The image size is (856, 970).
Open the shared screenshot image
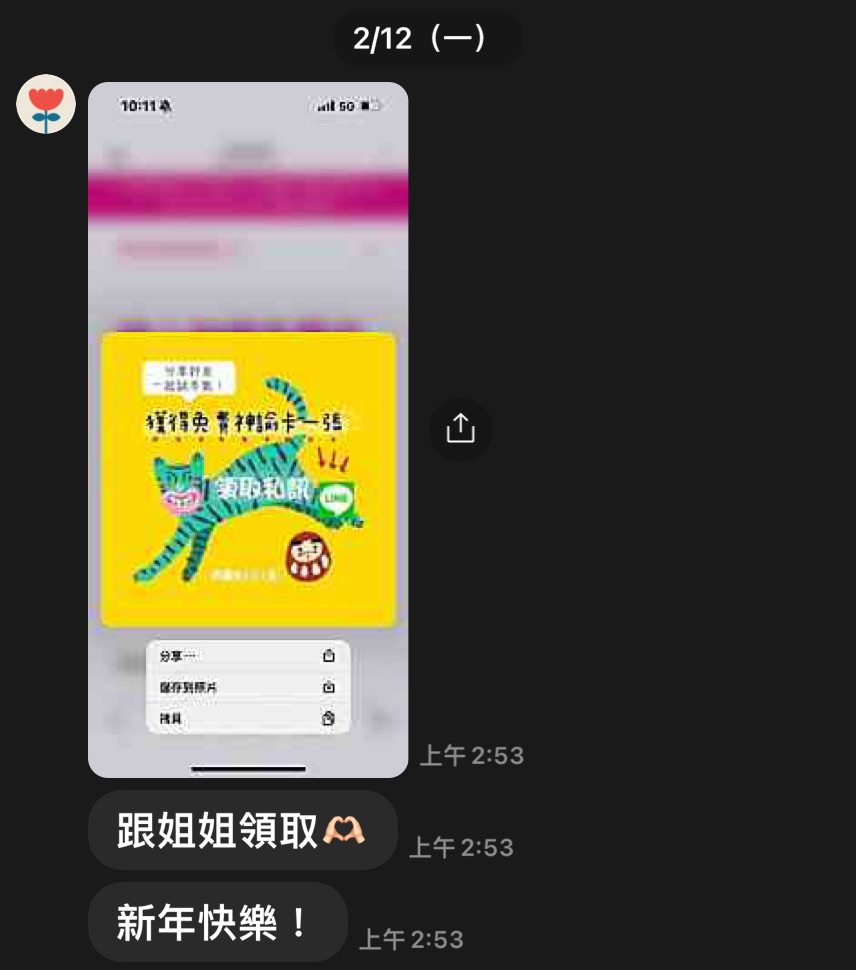point(248,430)
